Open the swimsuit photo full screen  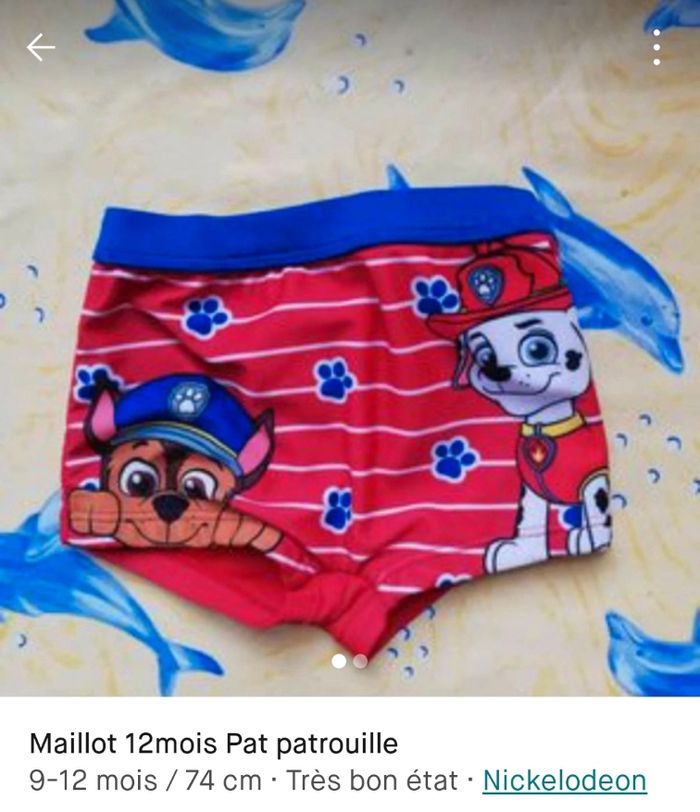(x=350, y=400)
